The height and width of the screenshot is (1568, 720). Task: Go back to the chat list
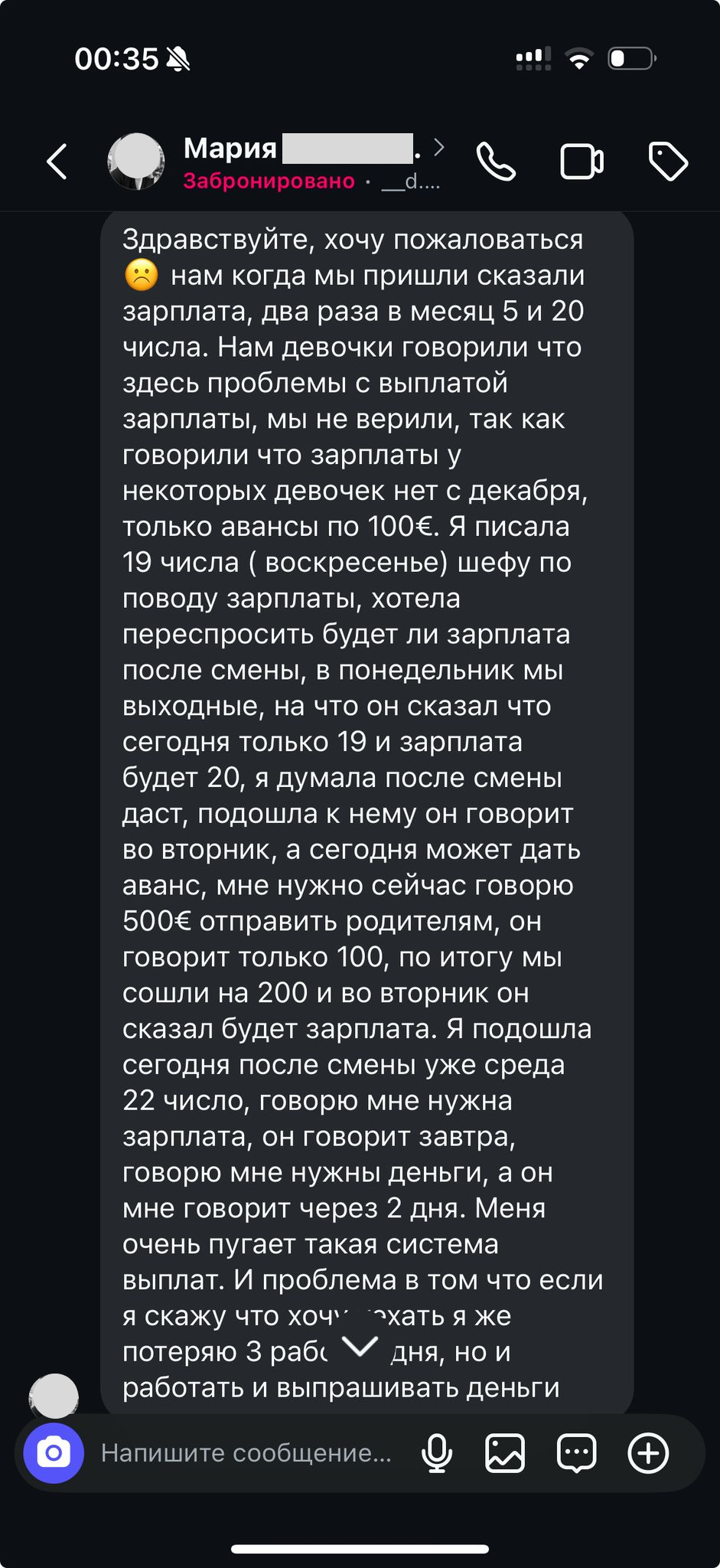point(57,162)
